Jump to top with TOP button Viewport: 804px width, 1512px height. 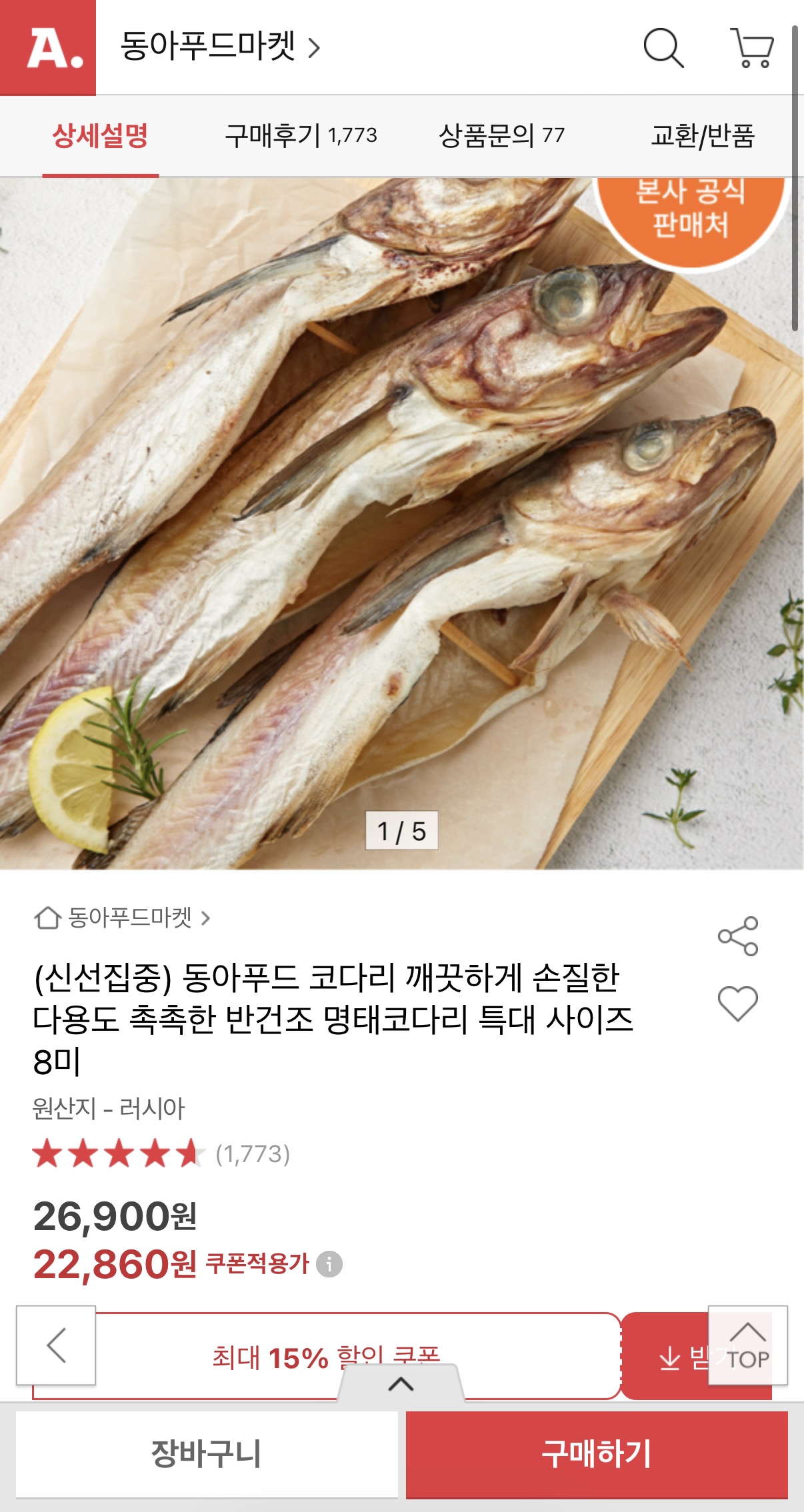[x=747, y=1345]
